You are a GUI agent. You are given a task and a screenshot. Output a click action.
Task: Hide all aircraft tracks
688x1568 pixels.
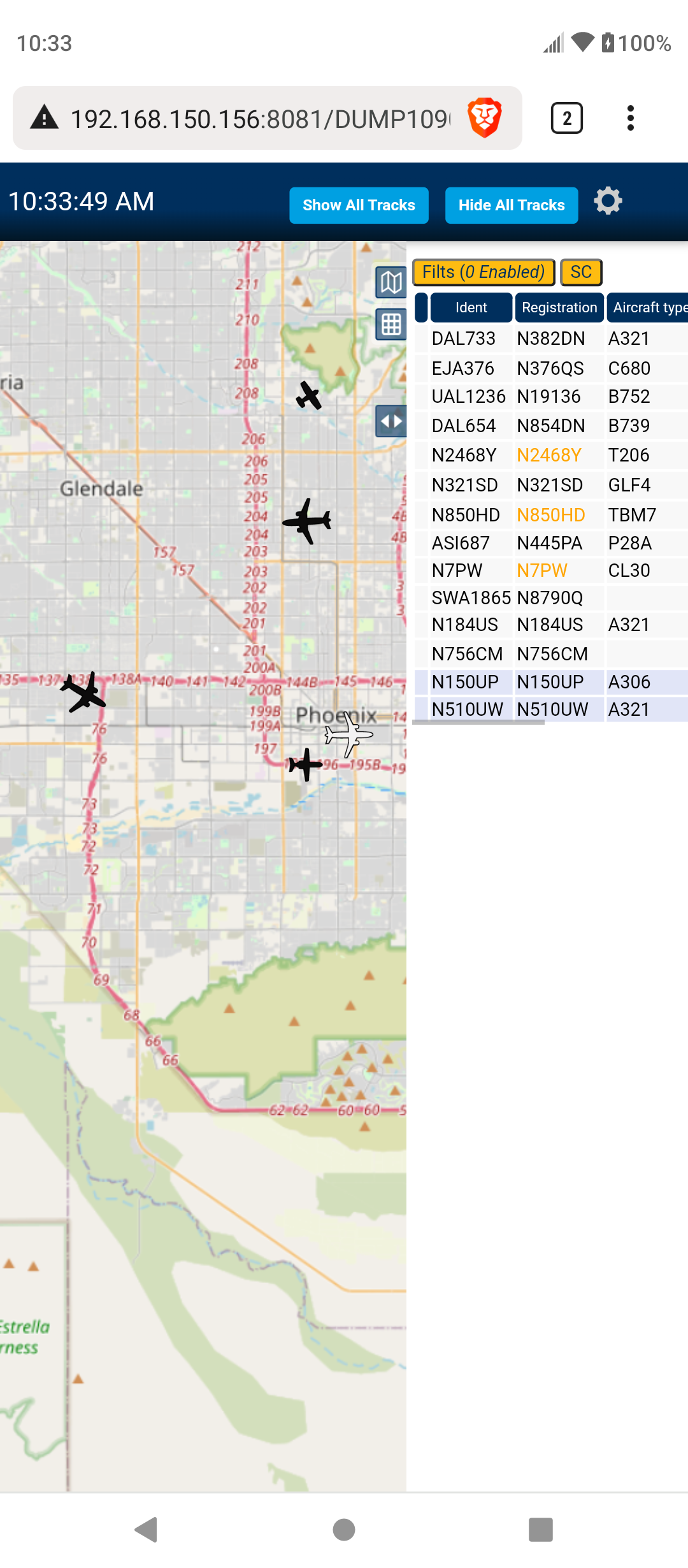click(512, 205)
